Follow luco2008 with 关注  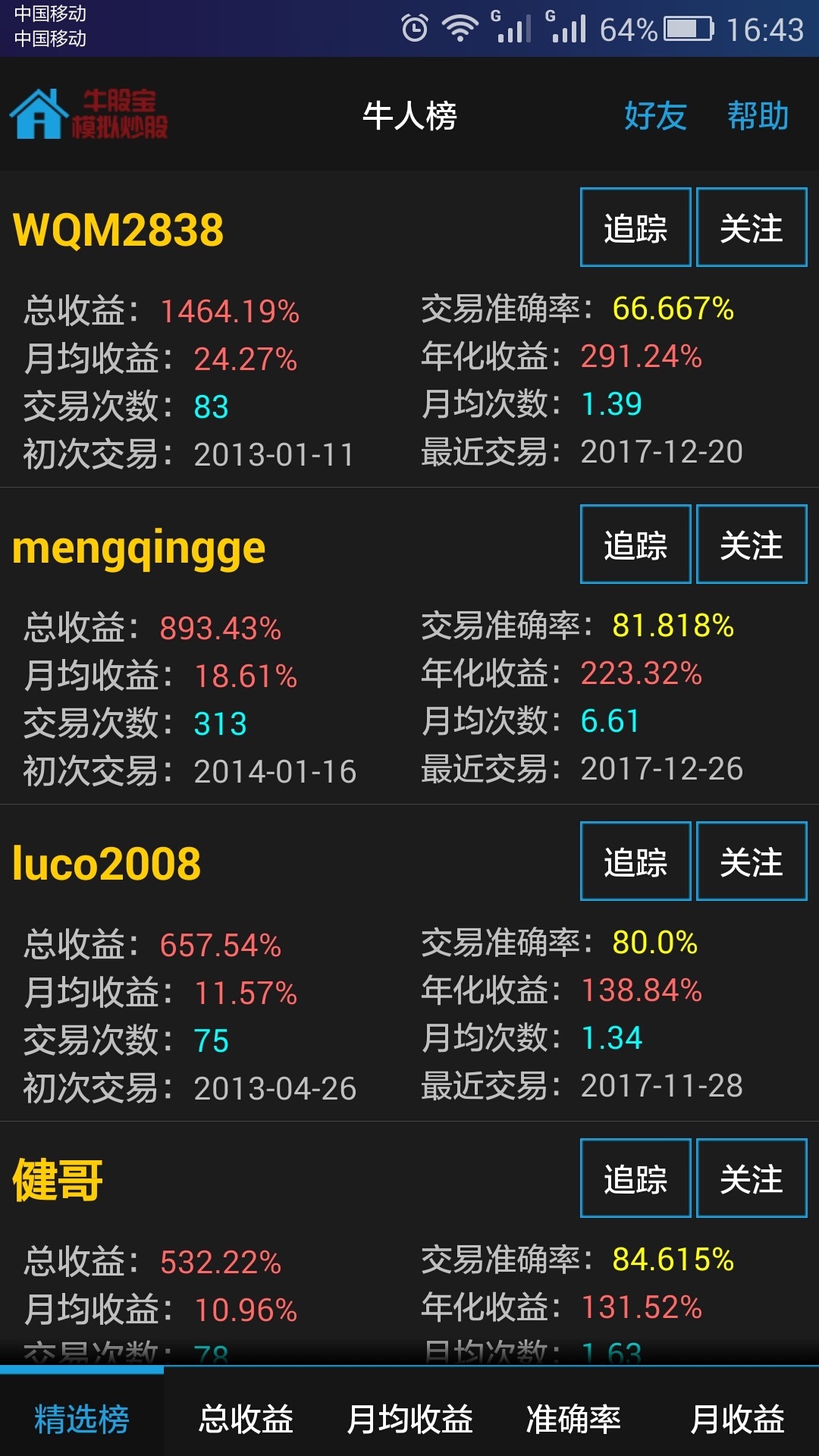point(752,861)
